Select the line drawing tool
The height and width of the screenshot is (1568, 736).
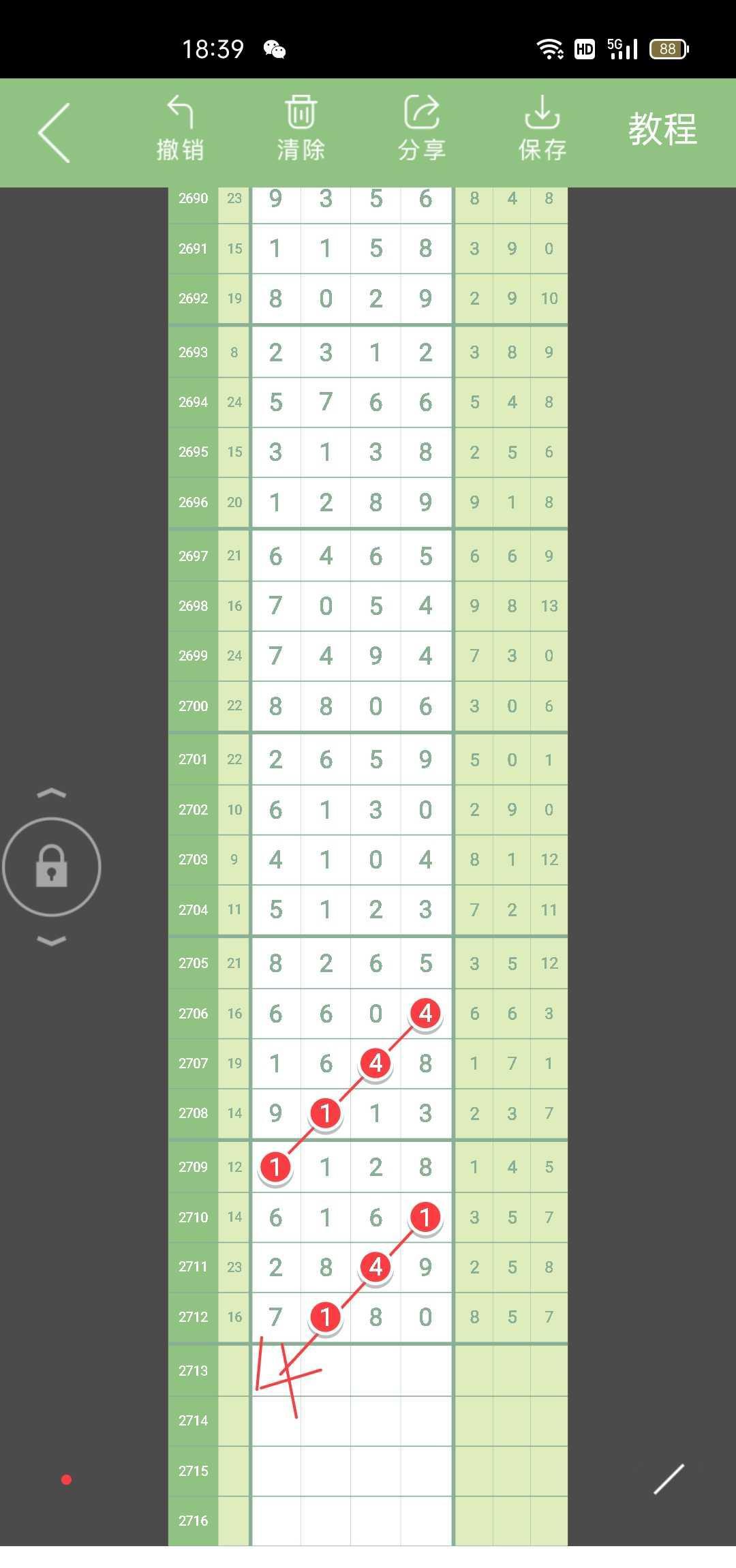[669, 1479]
